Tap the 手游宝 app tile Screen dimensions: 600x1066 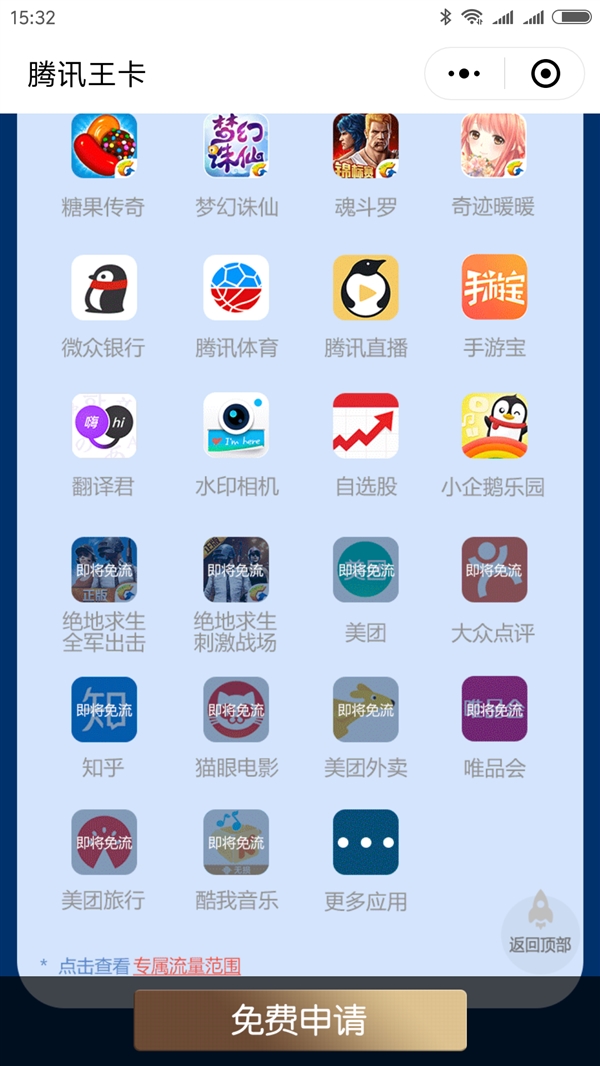[x=494, y=288]
